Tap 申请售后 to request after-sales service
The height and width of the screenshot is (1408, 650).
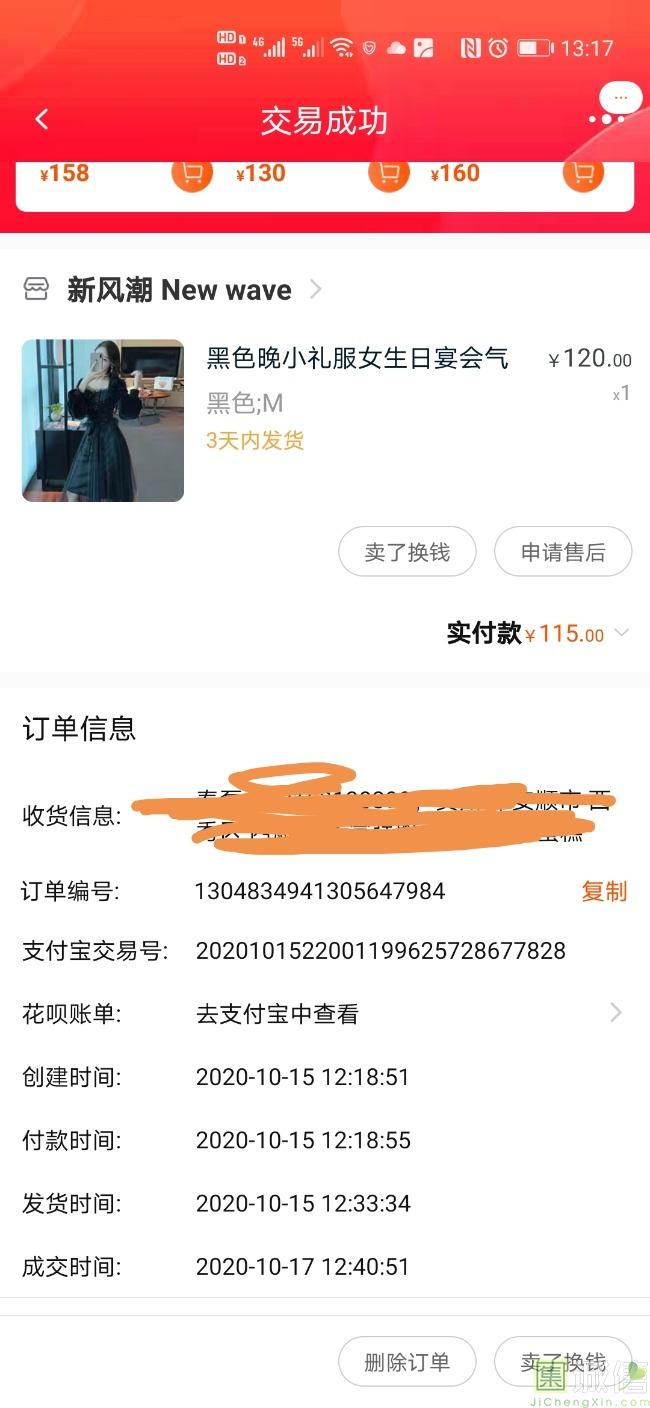tap(563, 552)
